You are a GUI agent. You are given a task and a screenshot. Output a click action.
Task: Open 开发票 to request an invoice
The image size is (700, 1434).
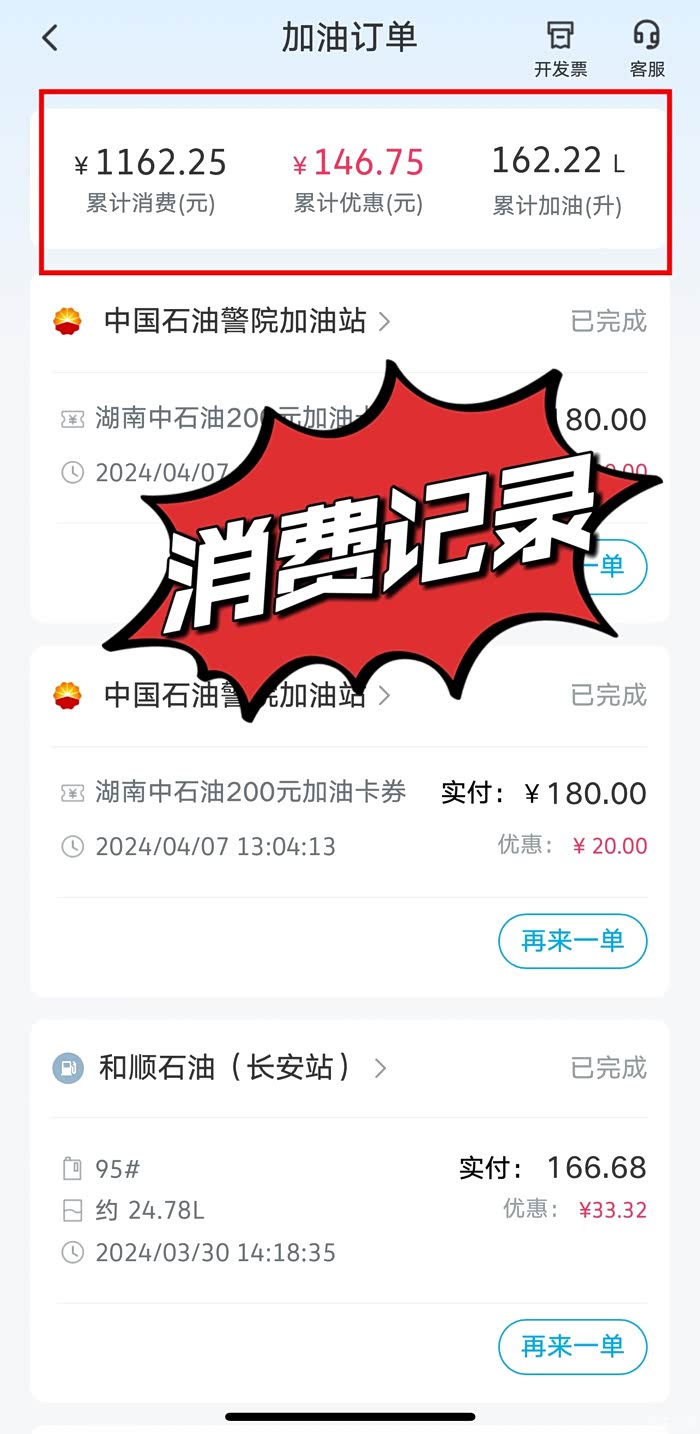[560, 48]
